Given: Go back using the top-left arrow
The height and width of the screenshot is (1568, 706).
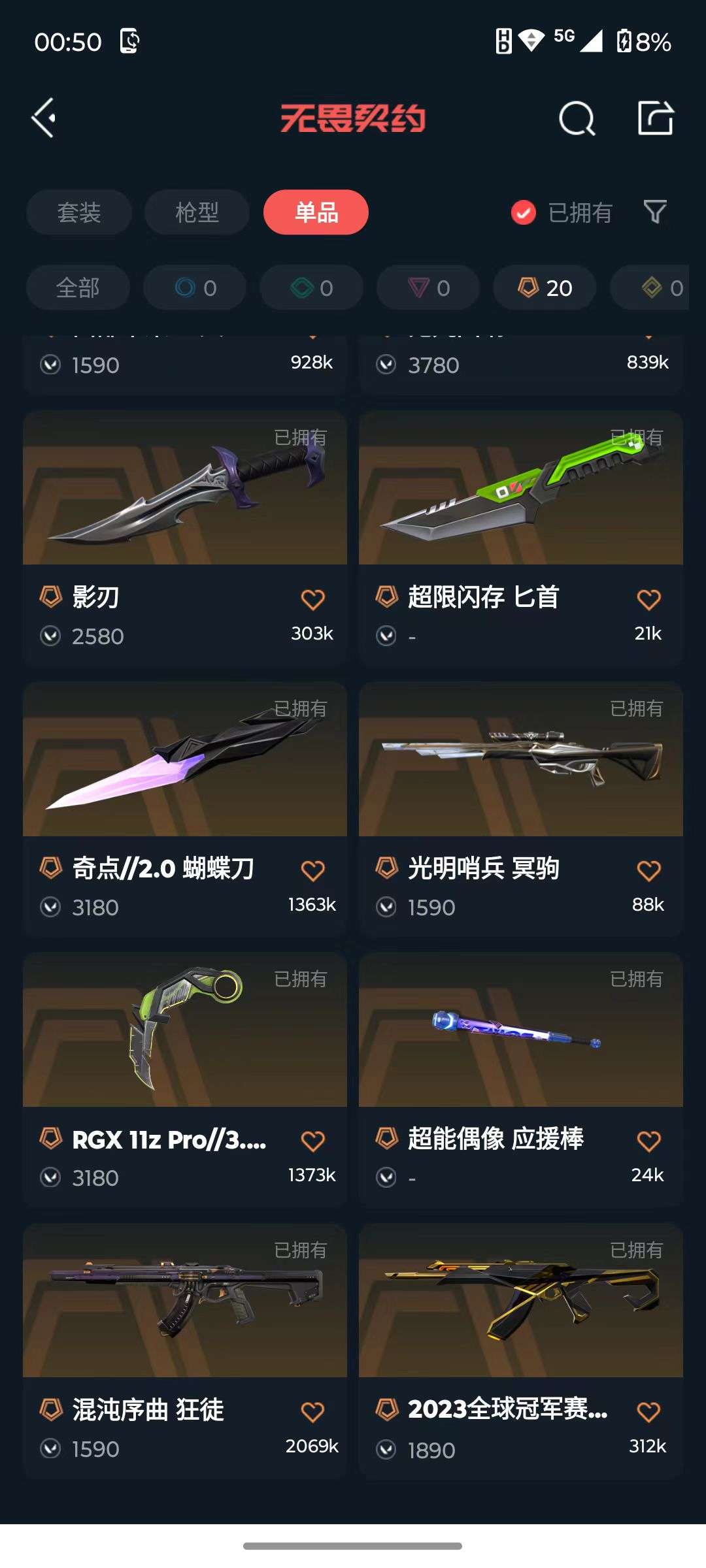Looking at the screenshot, I should (44, 118).
